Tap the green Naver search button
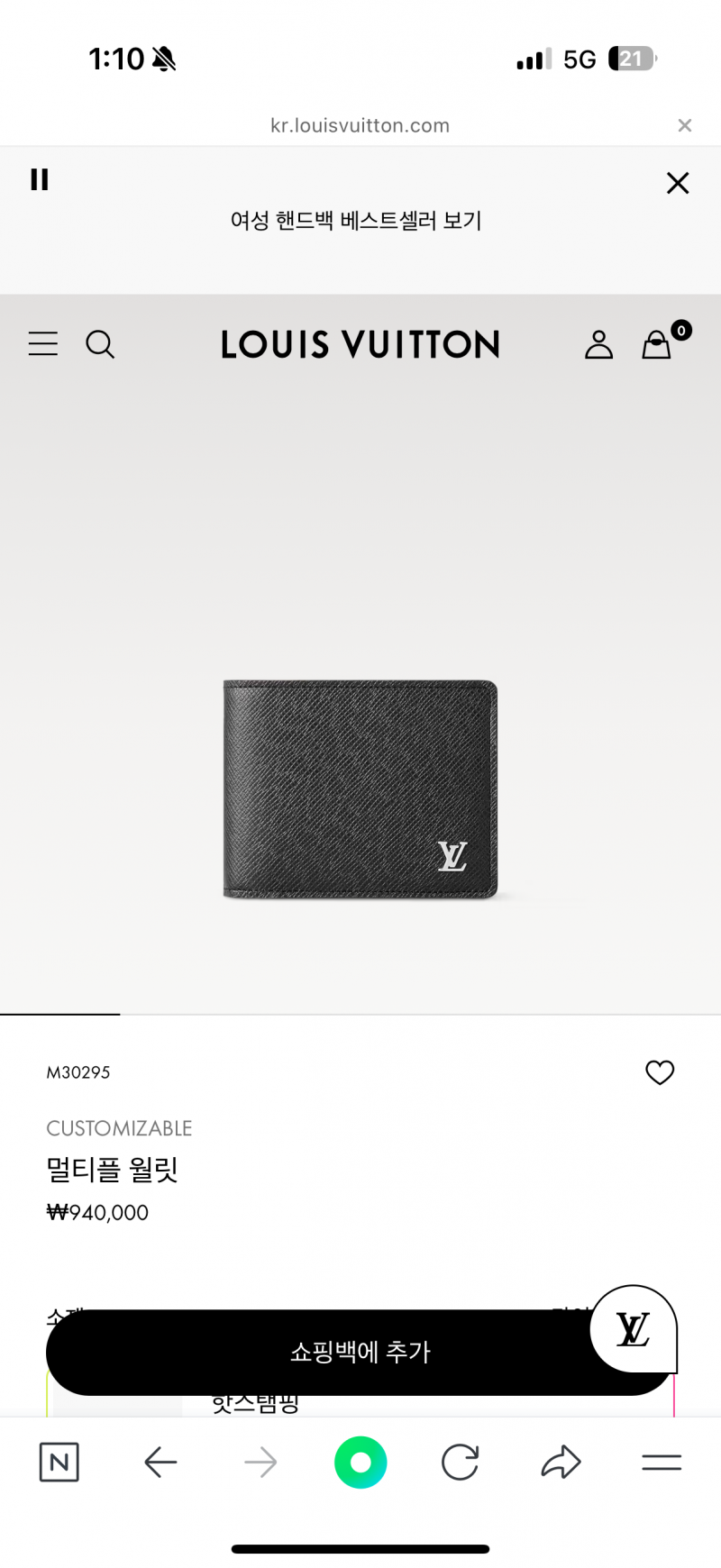Image resolution: width=721 pixels, height=1568 pixels. tap(360, 1462)
